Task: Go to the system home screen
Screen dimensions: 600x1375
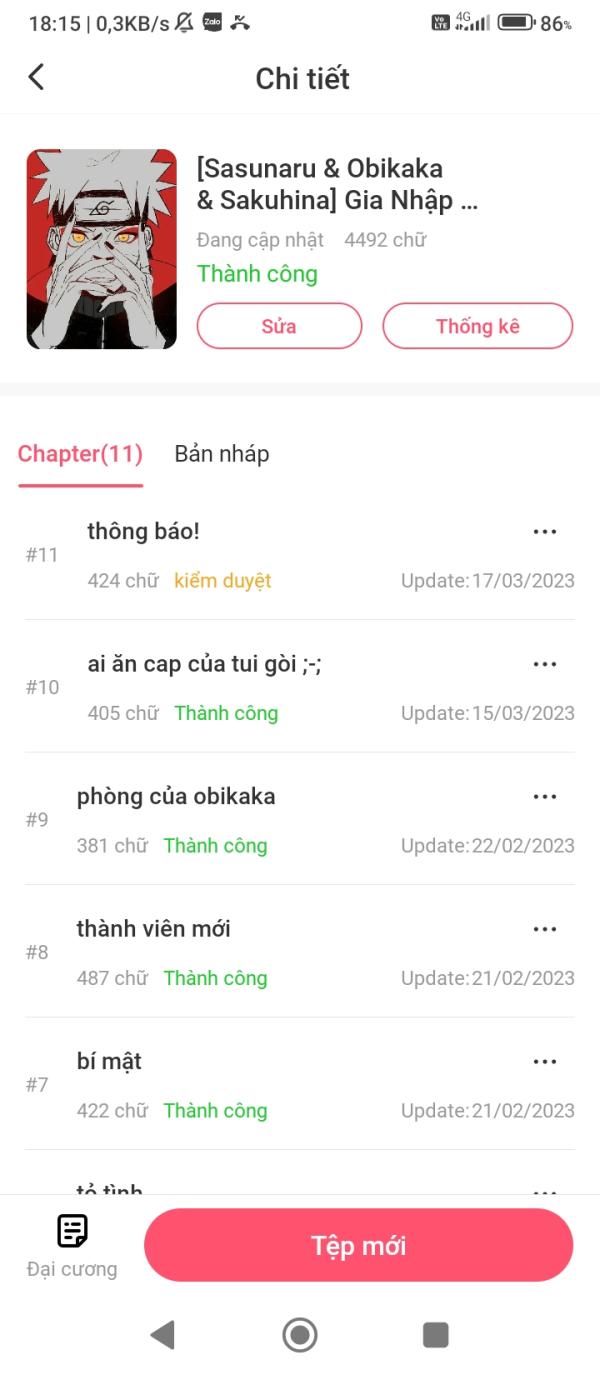Action: (x=300, y=1334)
